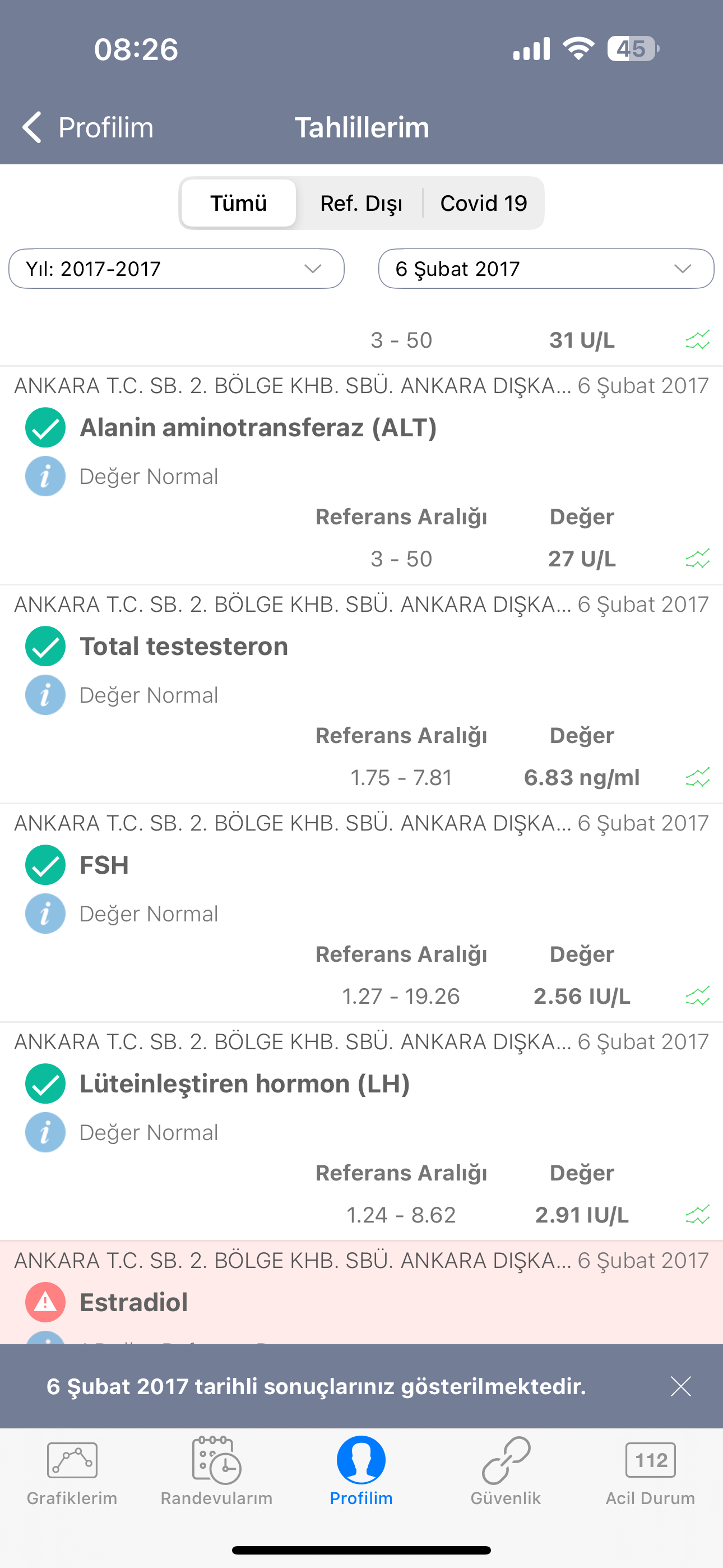Screen dimensions: 723x1568
Task: View the trend chart for ALT 27 U/L
Action: [x=697, y=558]
